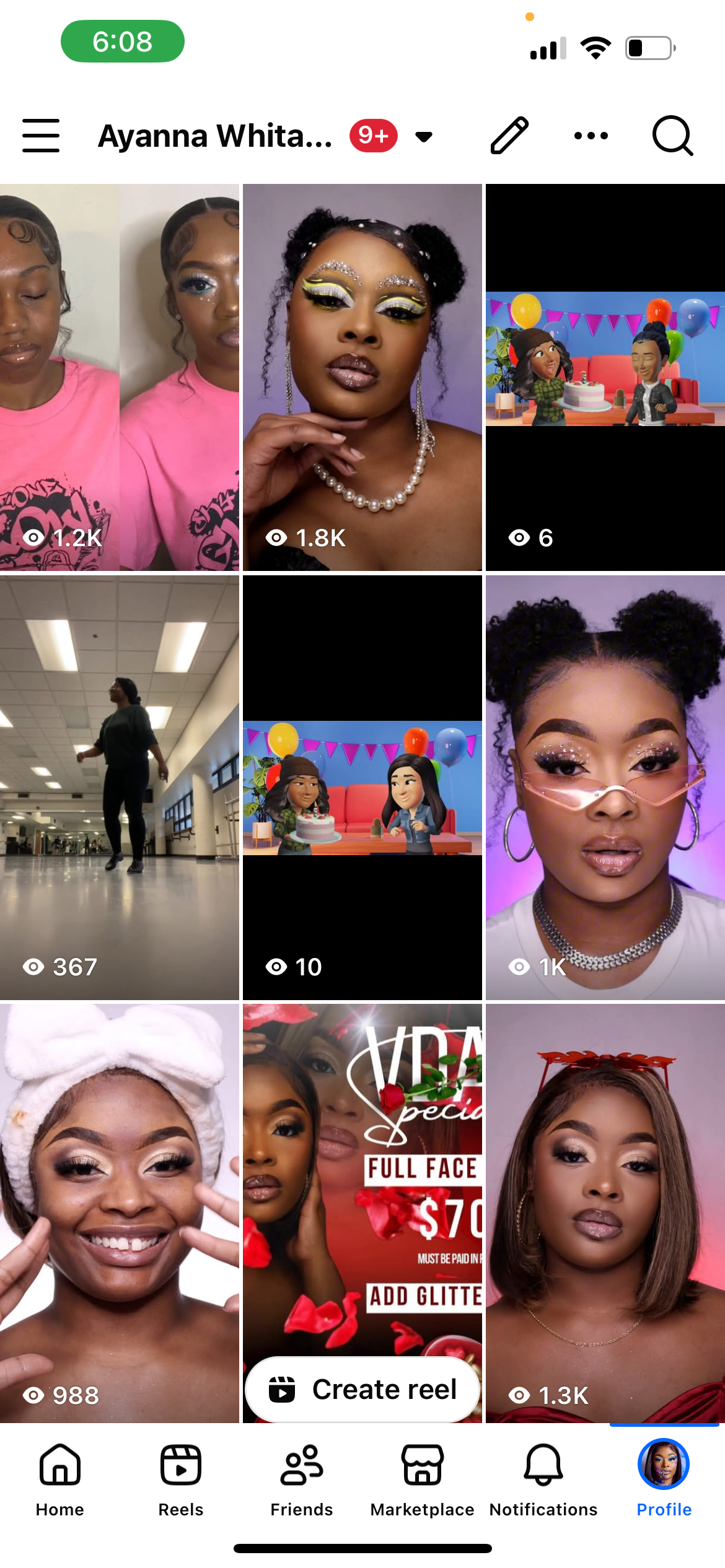Open the reel with 988 views

[119, 1213]
